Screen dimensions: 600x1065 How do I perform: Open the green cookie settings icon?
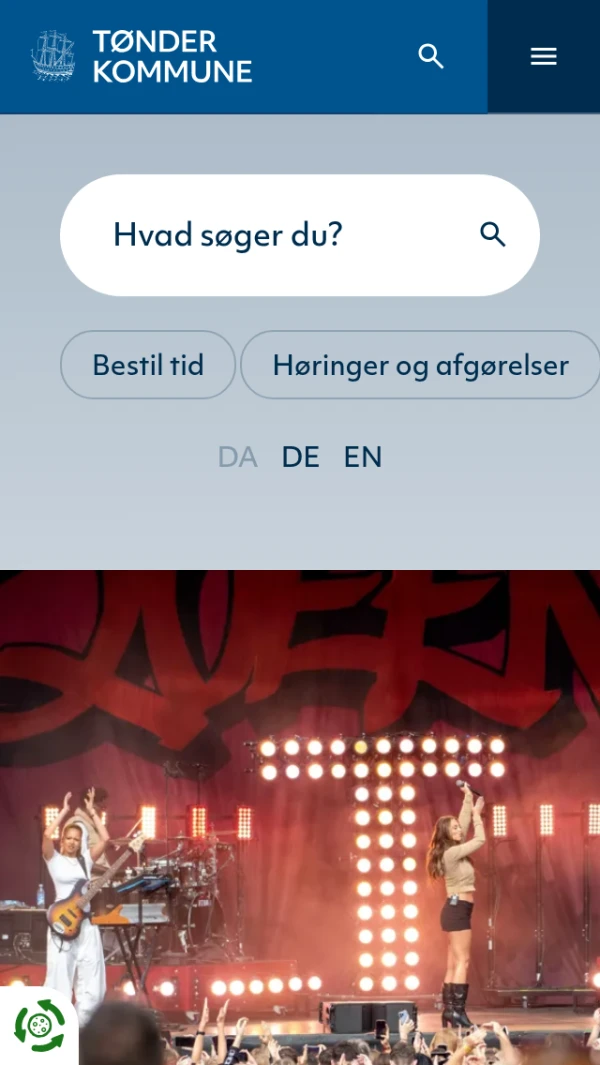tap(39, 1026)
